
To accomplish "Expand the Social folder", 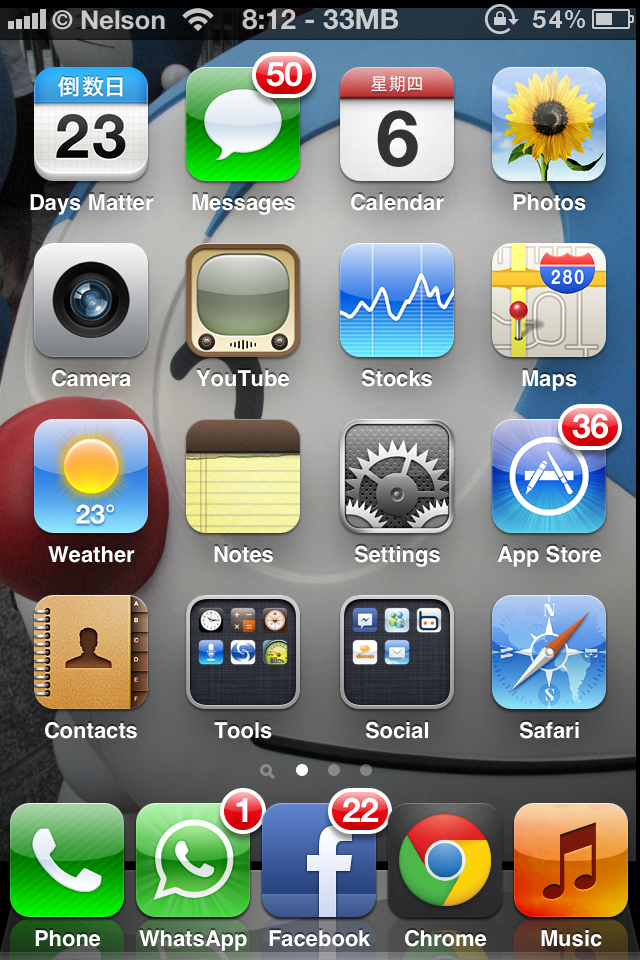I will pyautogui.click(x=397, y=653).
